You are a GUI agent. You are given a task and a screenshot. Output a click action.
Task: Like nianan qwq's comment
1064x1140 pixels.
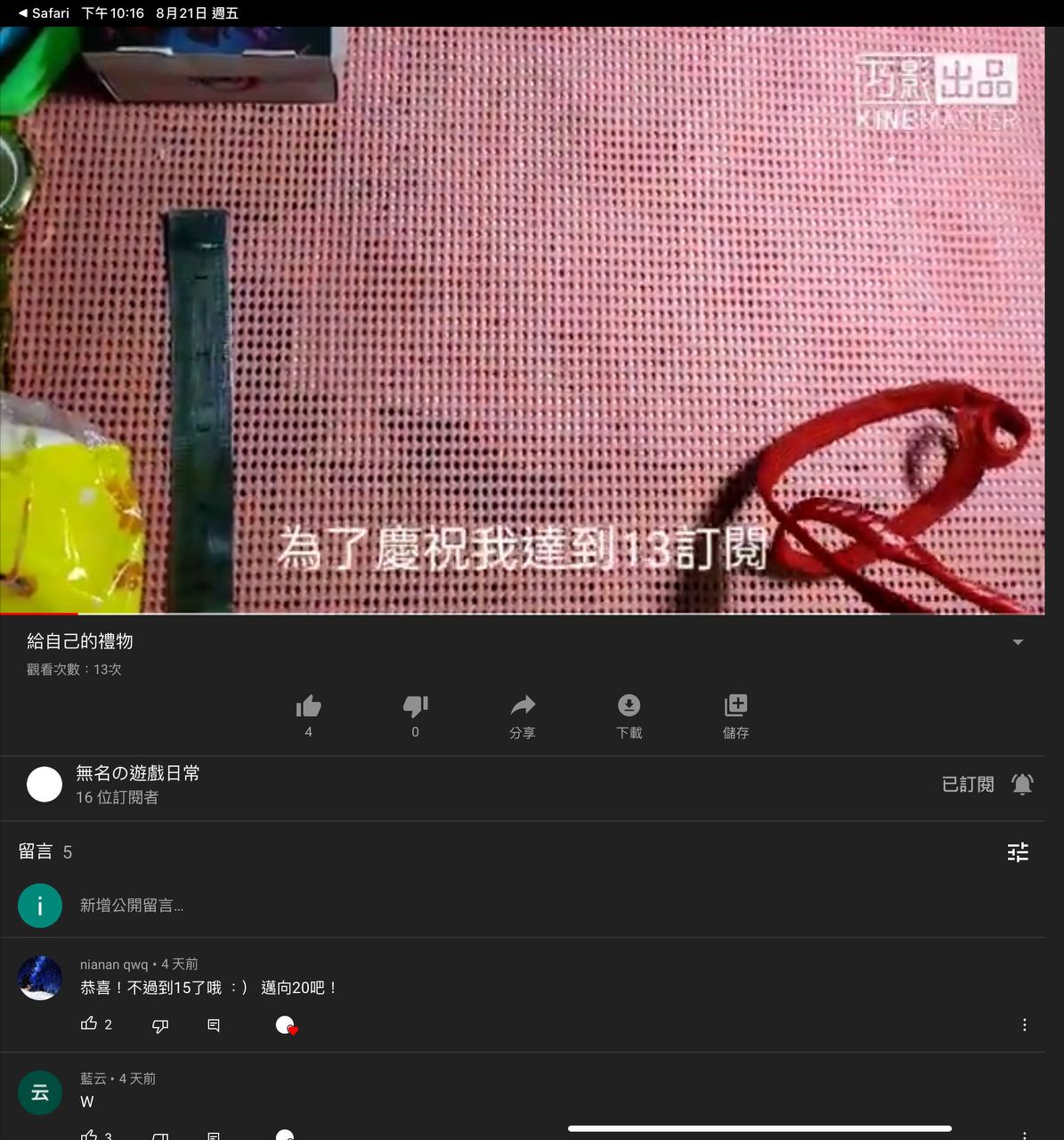click(89, 1024)
